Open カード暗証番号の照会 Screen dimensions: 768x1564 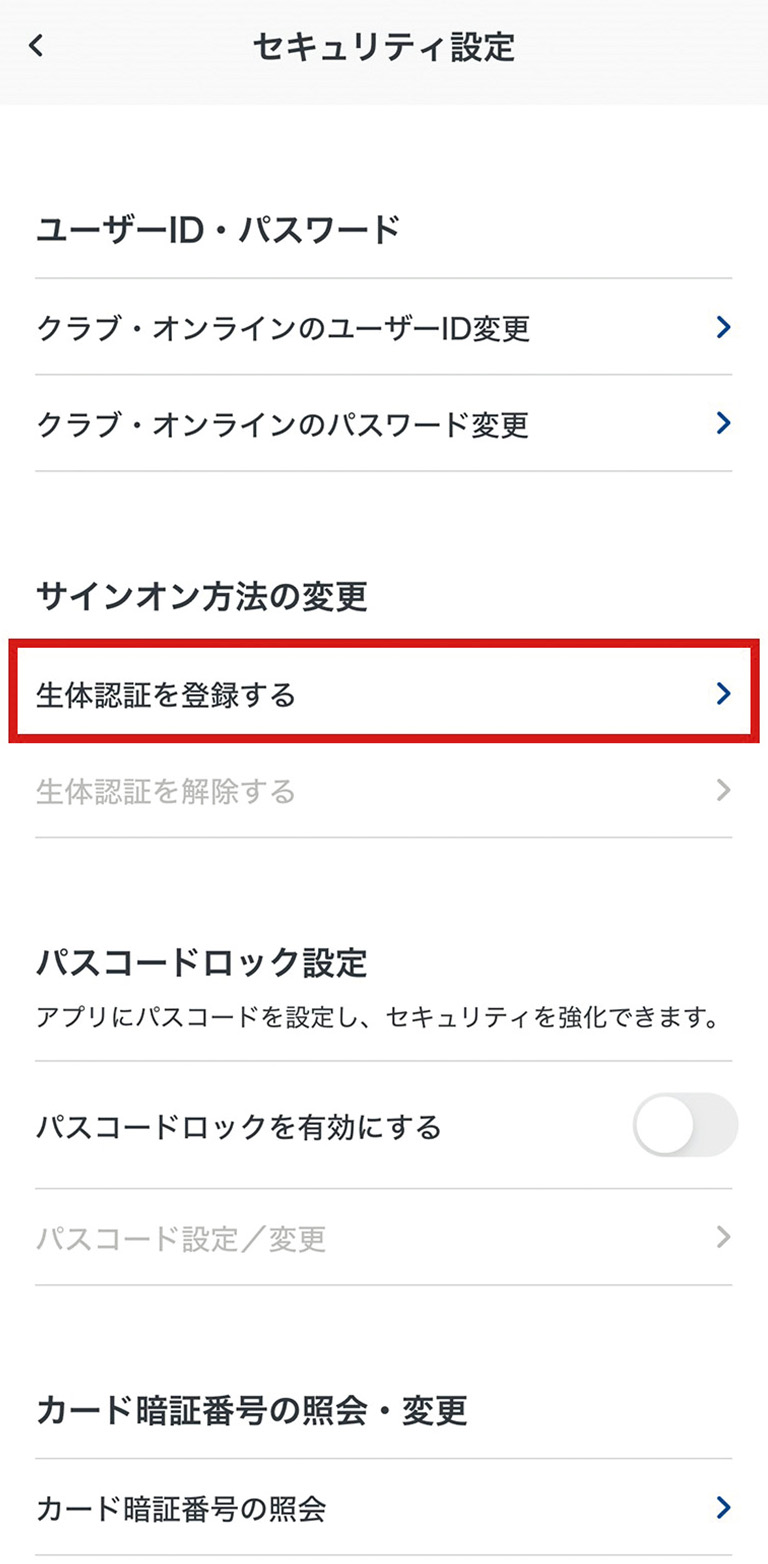point(384,1507)
